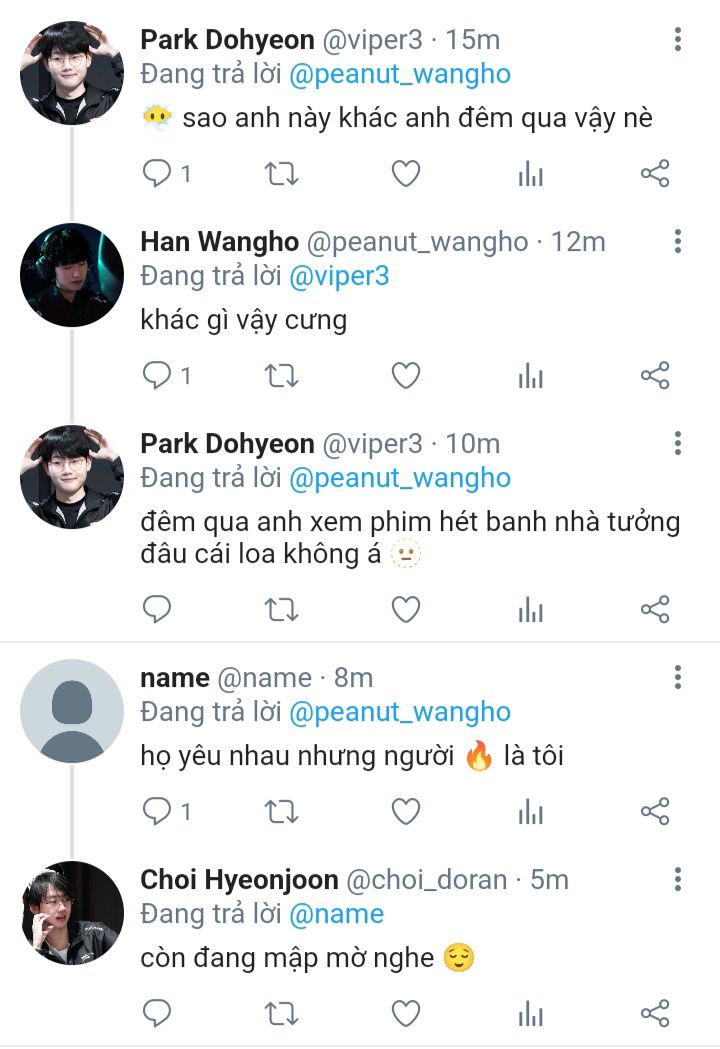
Task: Share Park Dohyeon's 10m tweet
Action: click(x=655, y=609)
